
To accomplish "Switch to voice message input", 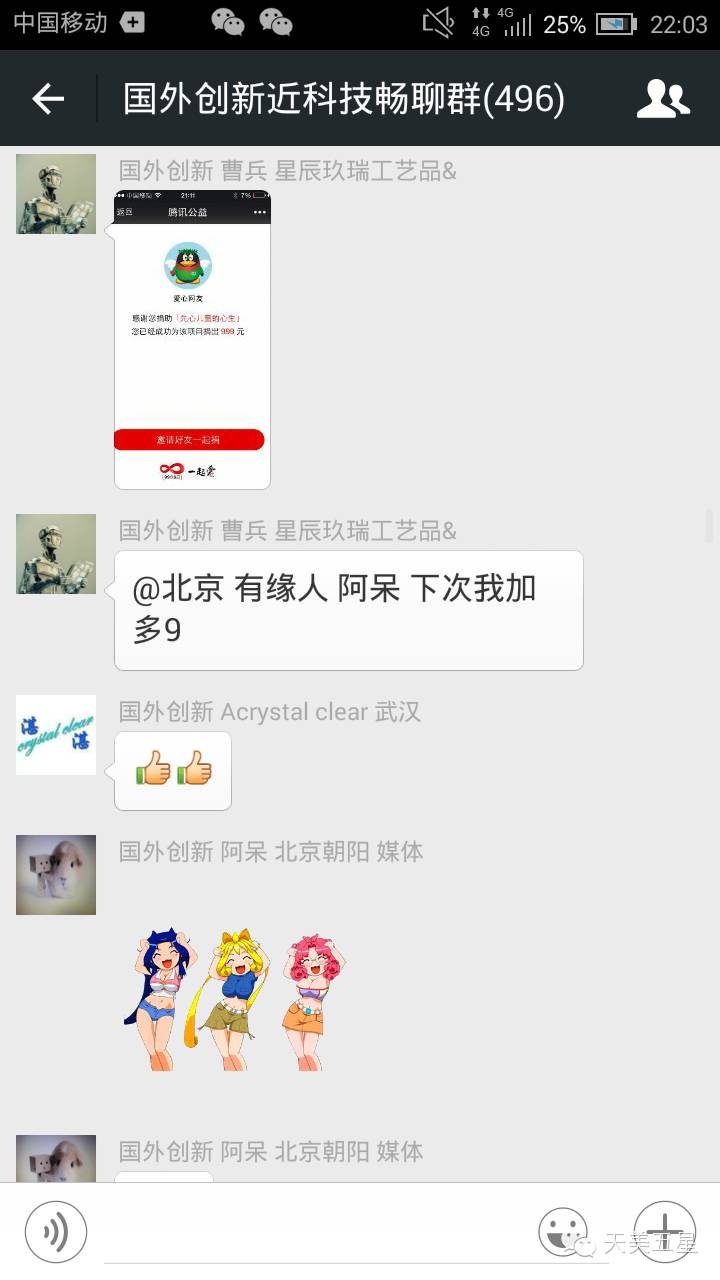I will 56,1232.
